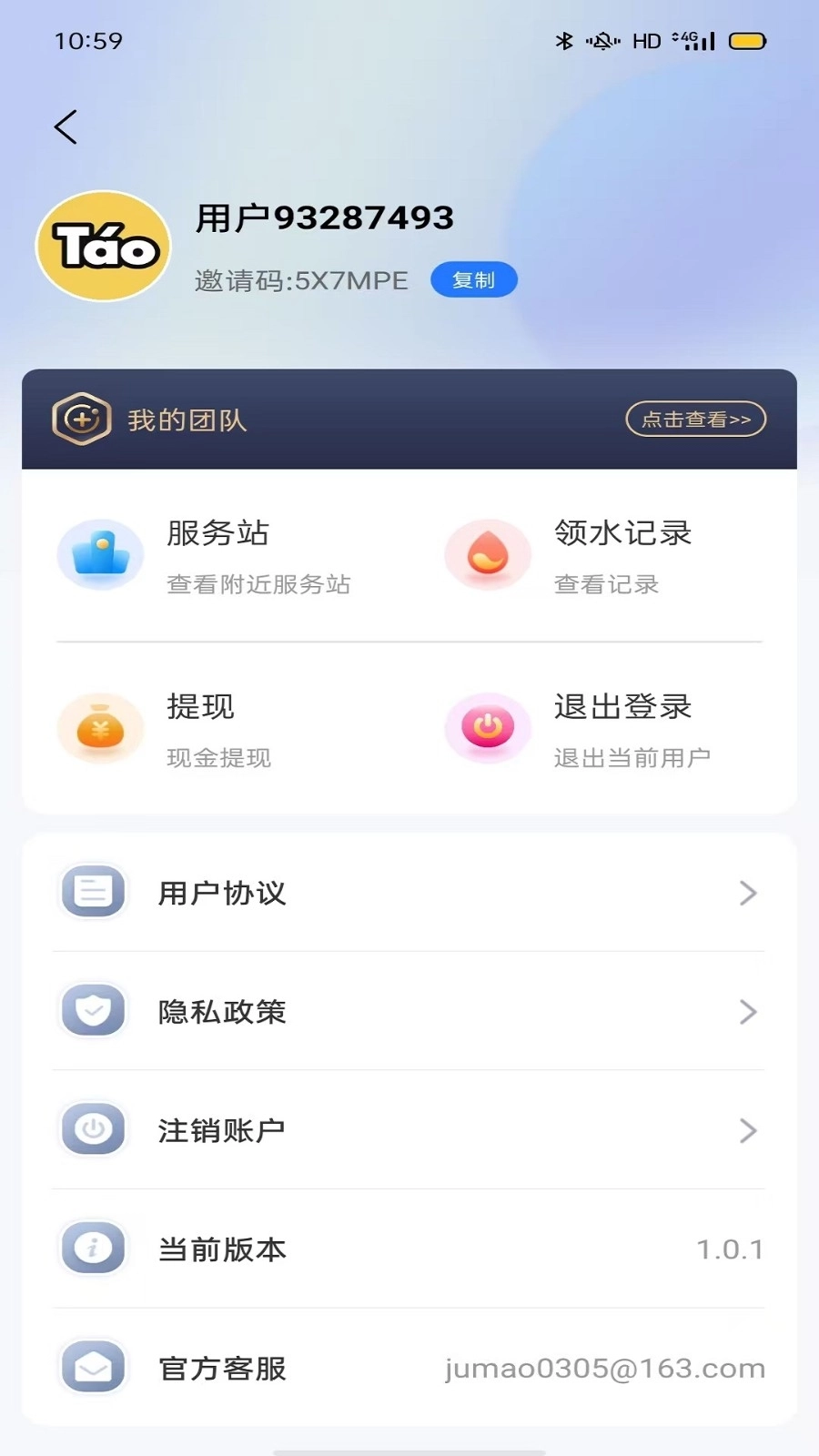Viewport: 819px width, 1456px height.
Task: Tap the 我的团队 section header
Action: (187, 420)
